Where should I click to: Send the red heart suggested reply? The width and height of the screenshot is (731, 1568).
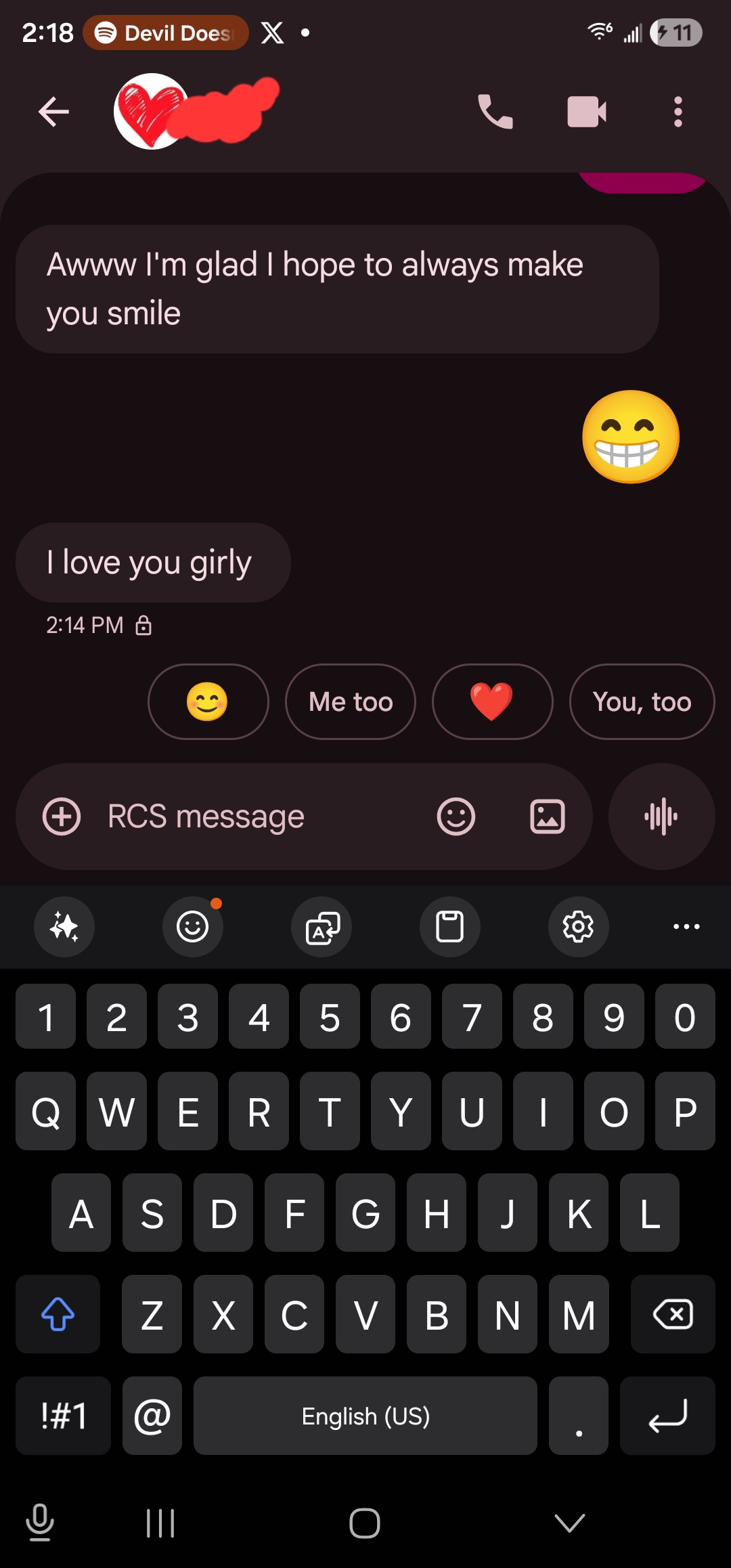point(492,701)
